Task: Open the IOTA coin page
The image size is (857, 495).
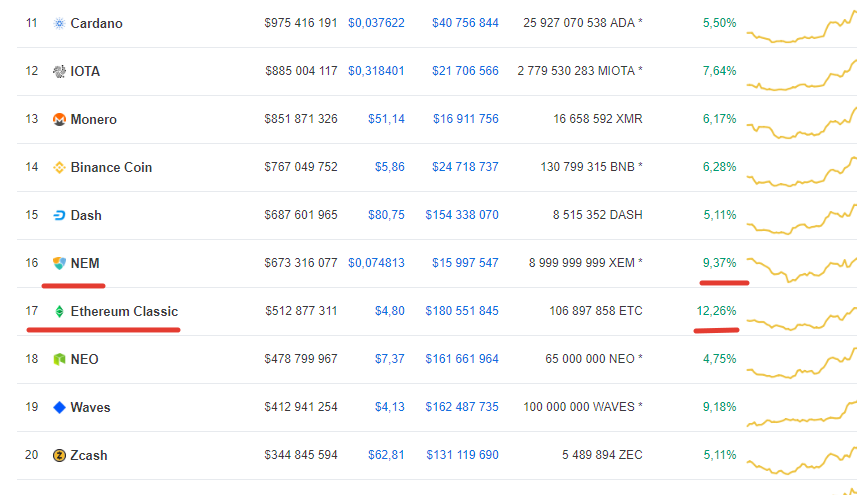Action: [85, 72]
